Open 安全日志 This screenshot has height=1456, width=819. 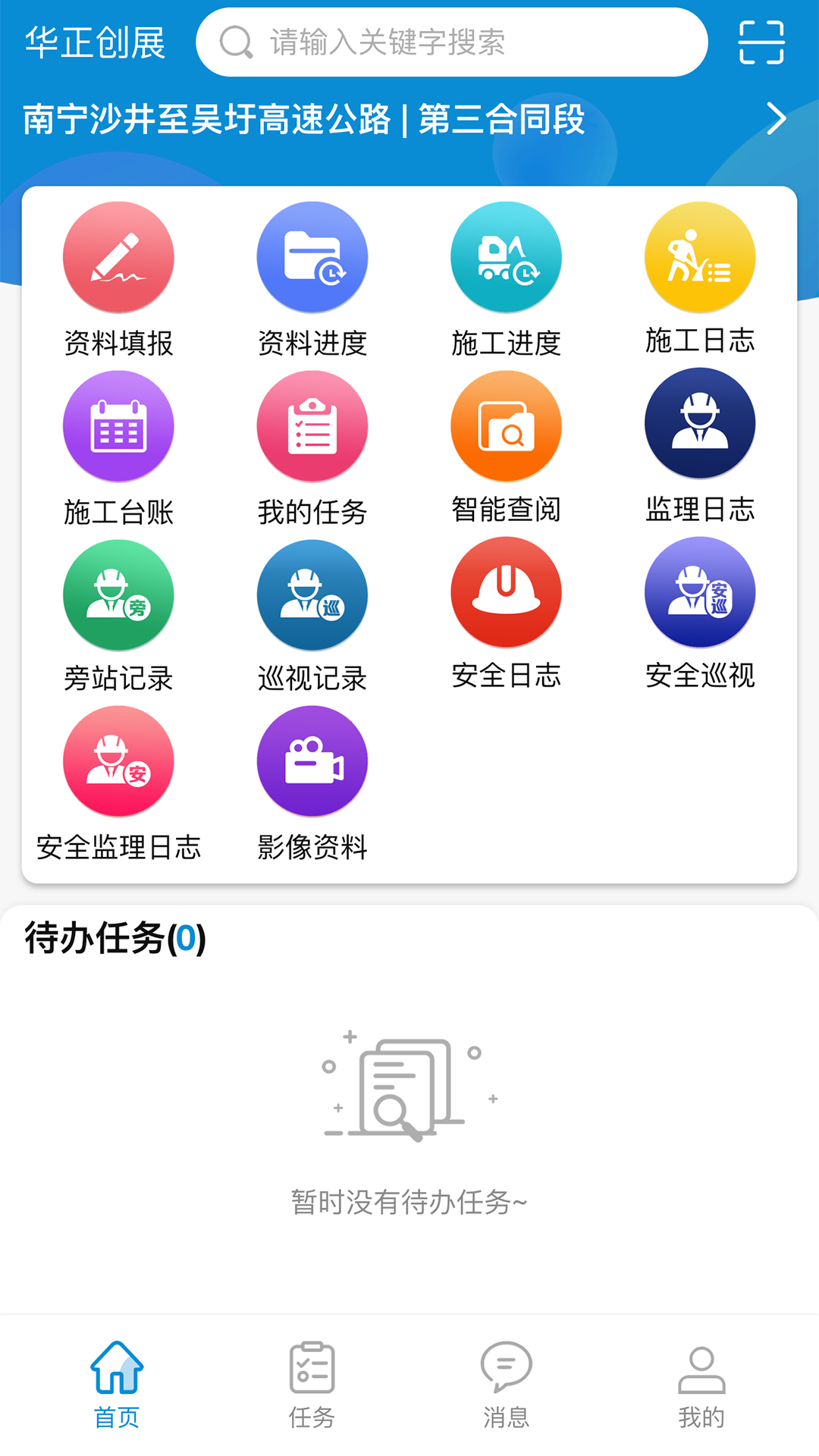click(x=507, y=613)
